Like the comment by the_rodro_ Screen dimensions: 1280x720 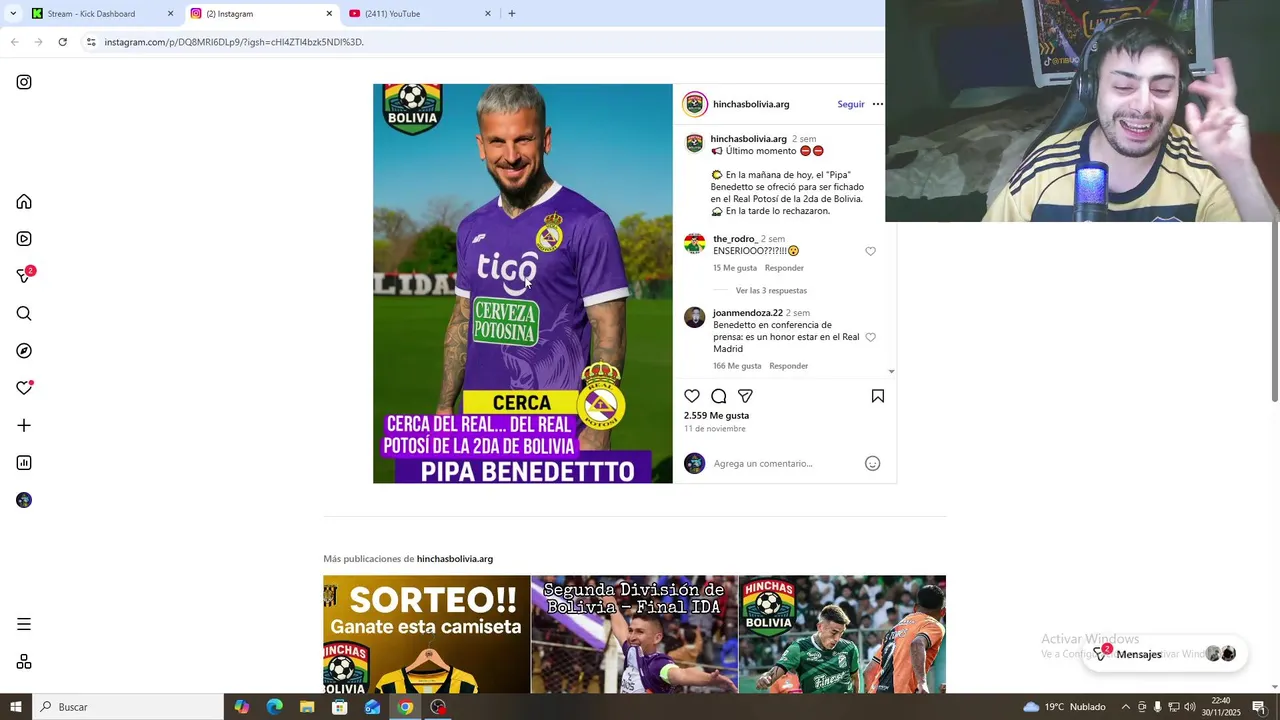click(x=870, y=251)
